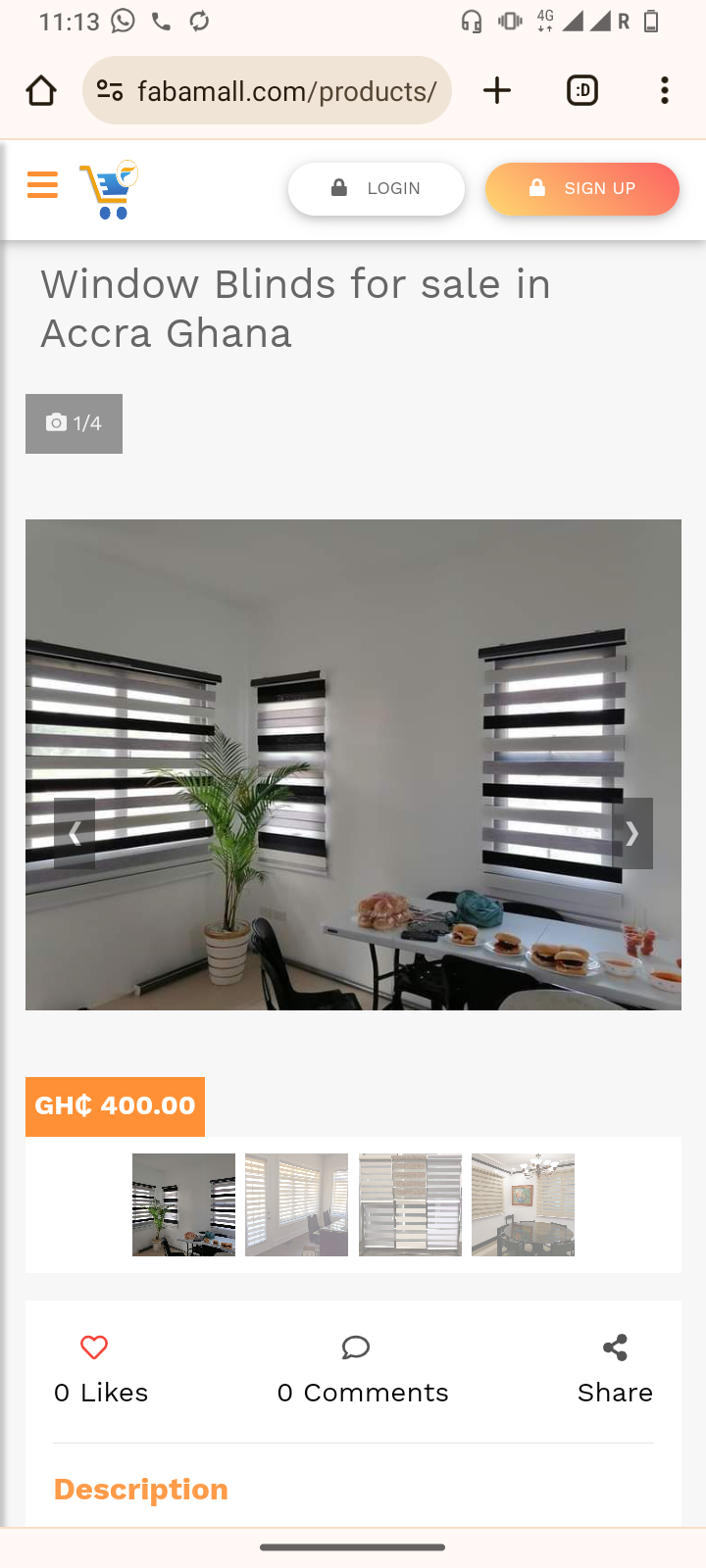Switch to the open browser tab
This screenshot has height=1568, width=706.
click(581, 90)
